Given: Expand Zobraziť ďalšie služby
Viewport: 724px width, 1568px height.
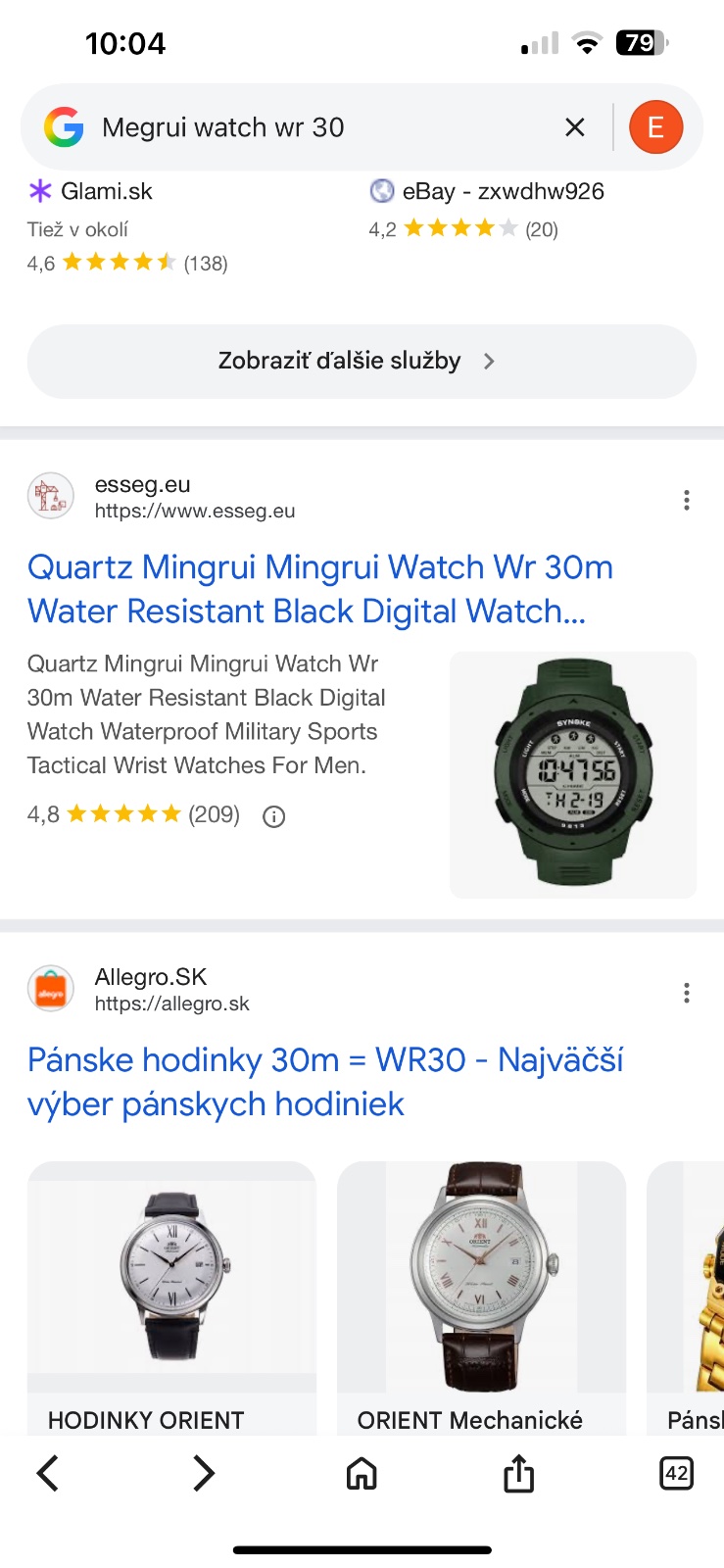Looking at the screenshot, I should coord(362,362).
